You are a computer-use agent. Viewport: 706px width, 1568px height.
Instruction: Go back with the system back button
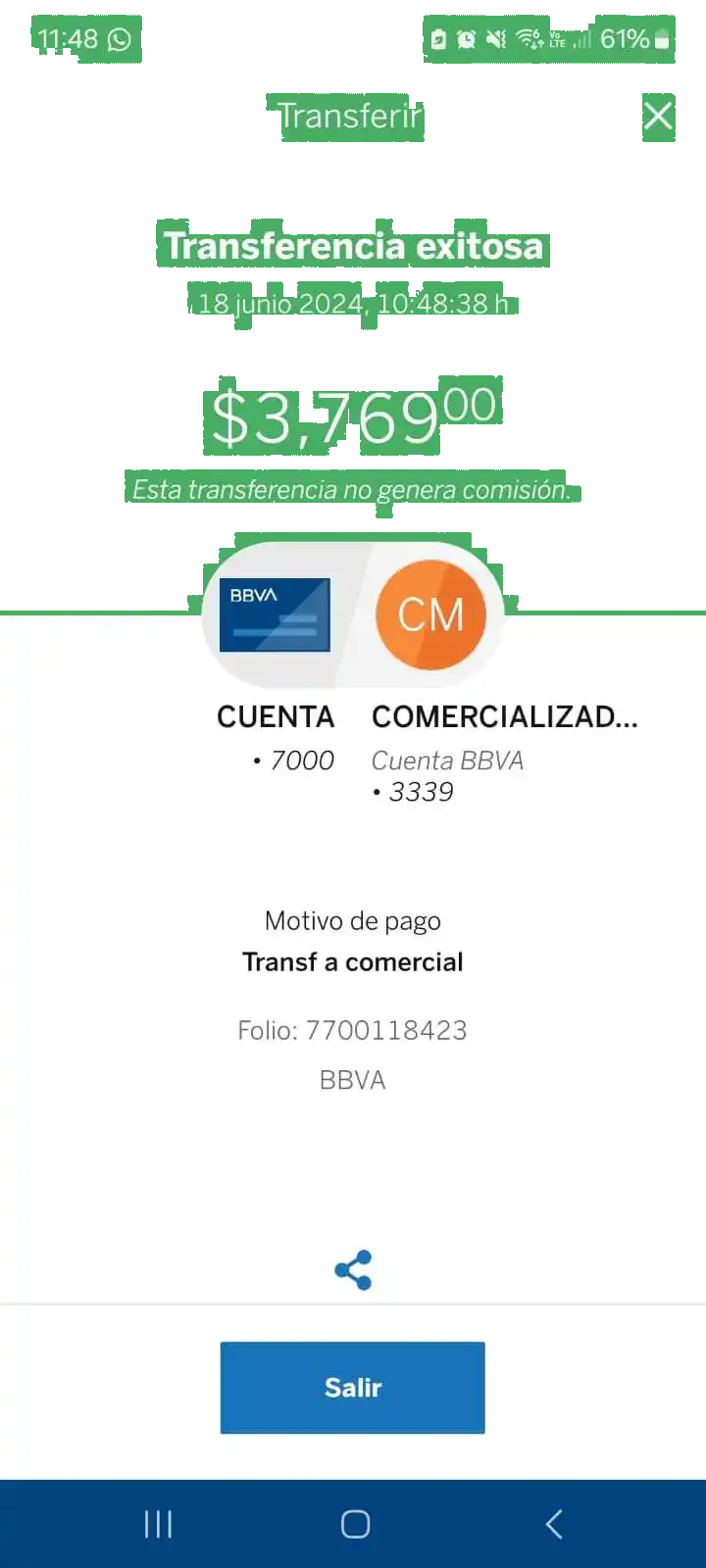tap(554, 1524)
